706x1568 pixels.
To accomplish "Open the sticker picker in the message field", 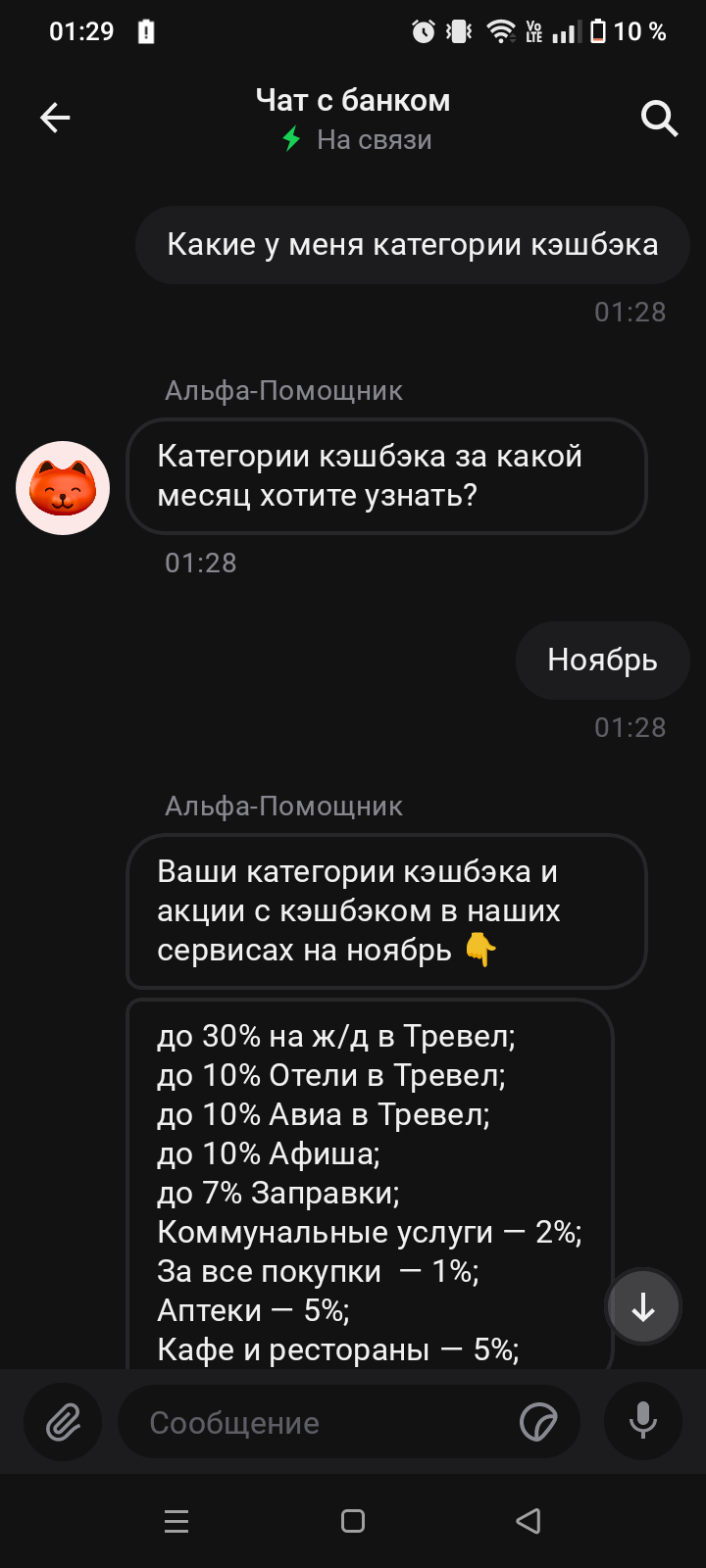I will click(x=538, y=1422).
